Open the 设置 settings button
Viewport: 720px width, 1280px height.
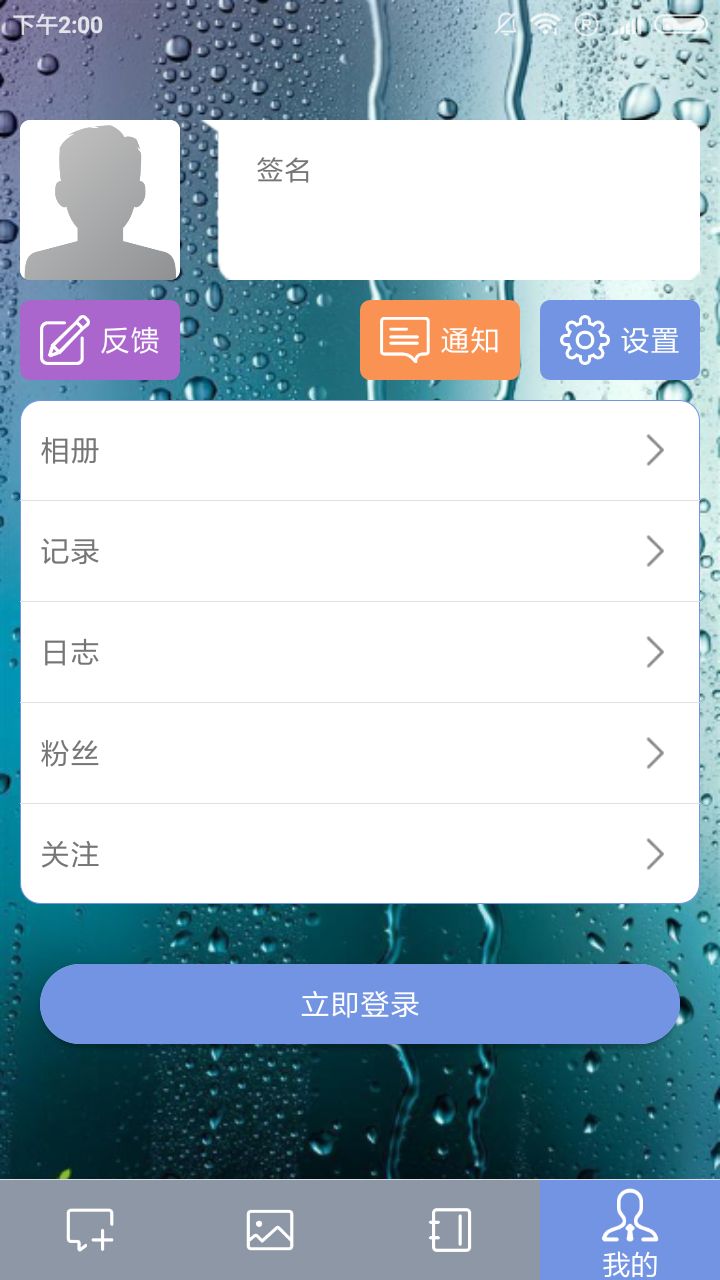[x=620, y=340]
